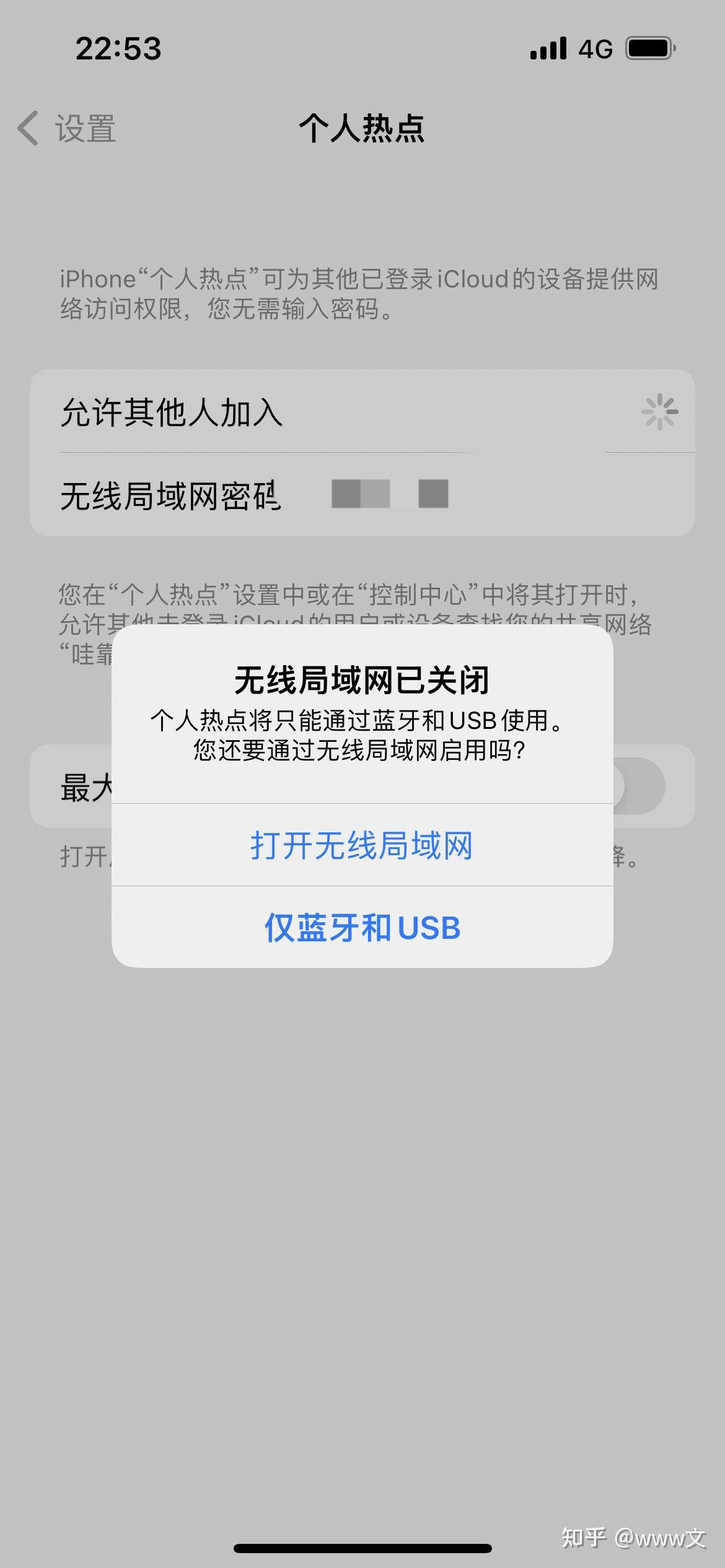Toggle wireless LAN via 打开无线局域网
Screen dimensions: 725x1568
[x=361, y=844]
